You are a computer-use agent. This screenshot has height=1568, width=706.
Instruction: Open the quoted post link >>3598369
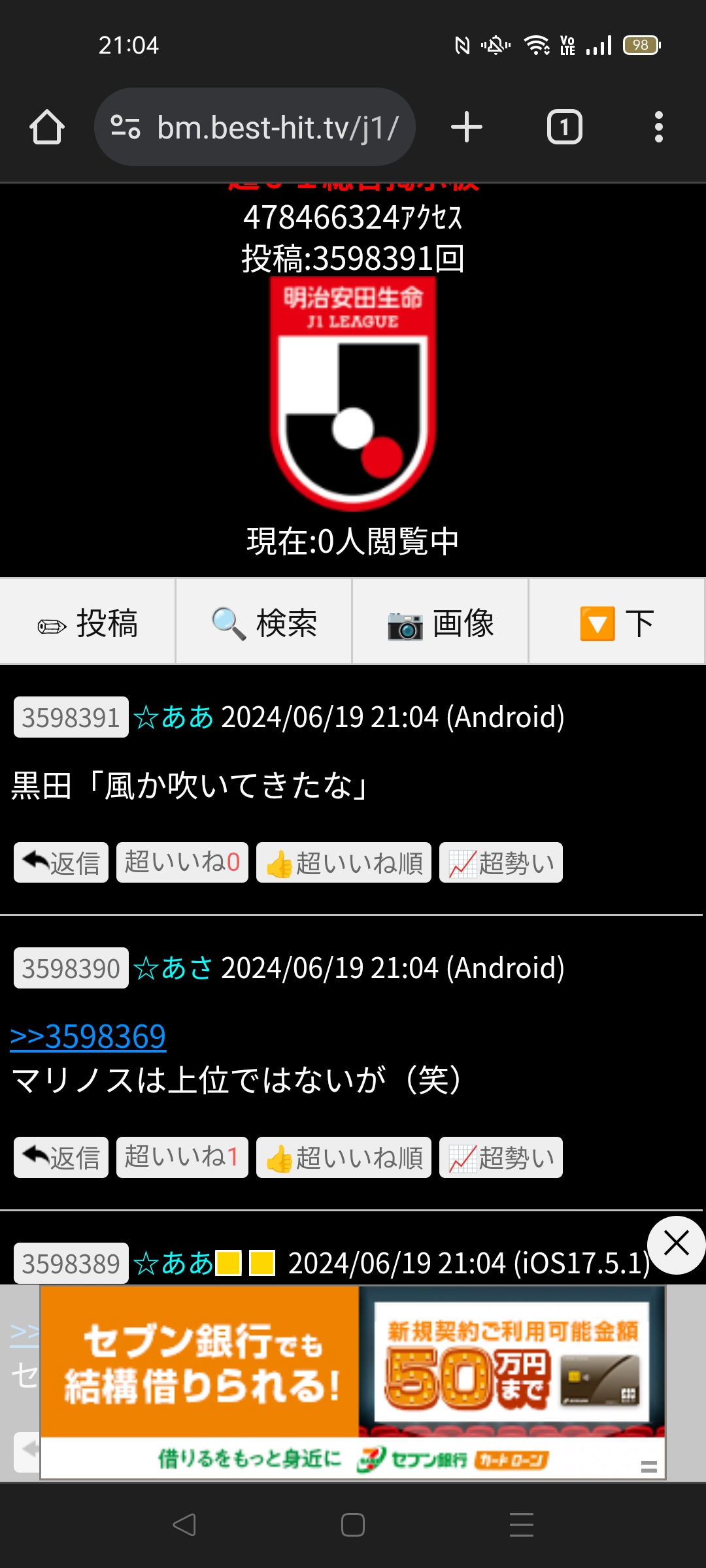tap(88, 1037)
